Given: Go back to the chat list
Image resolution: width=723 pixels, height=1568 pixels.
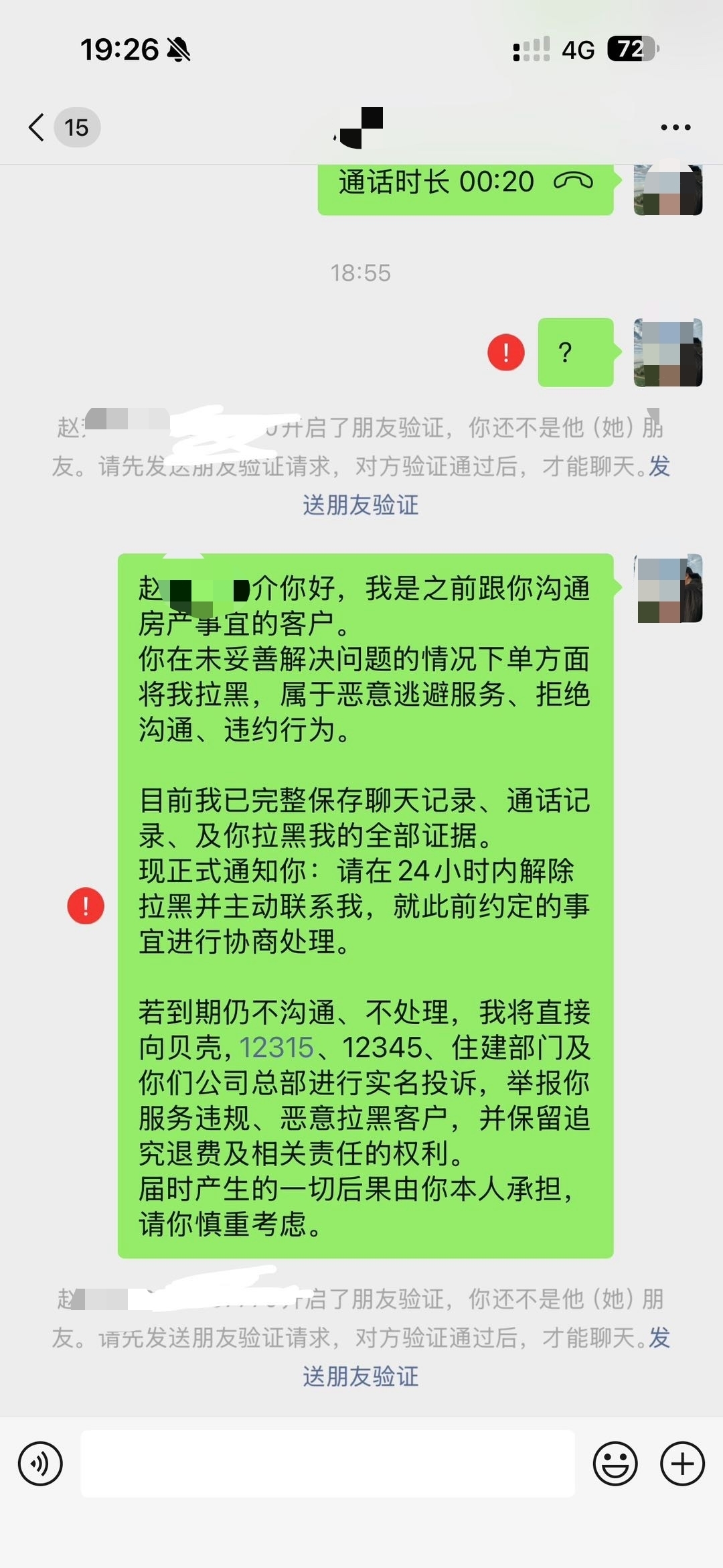Looking at the screenshot, I should tap(38, 127).
